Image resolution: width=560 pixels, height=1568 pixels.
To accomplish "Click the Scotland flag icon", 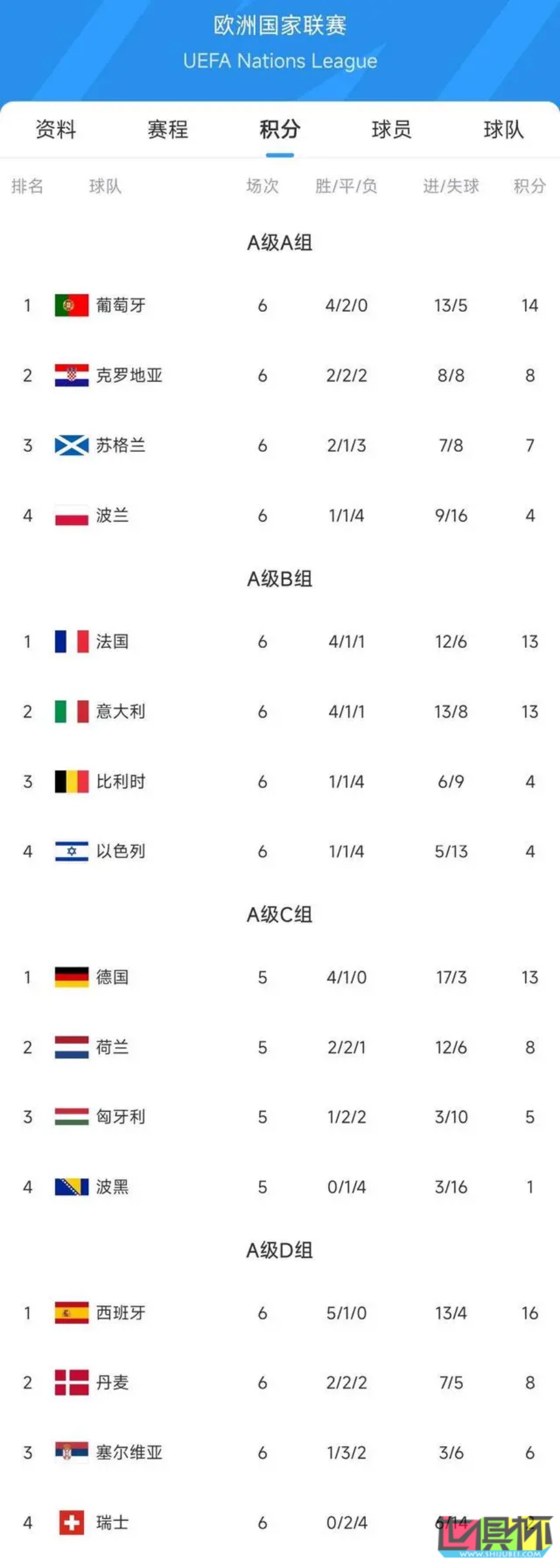I will point(72,445).
